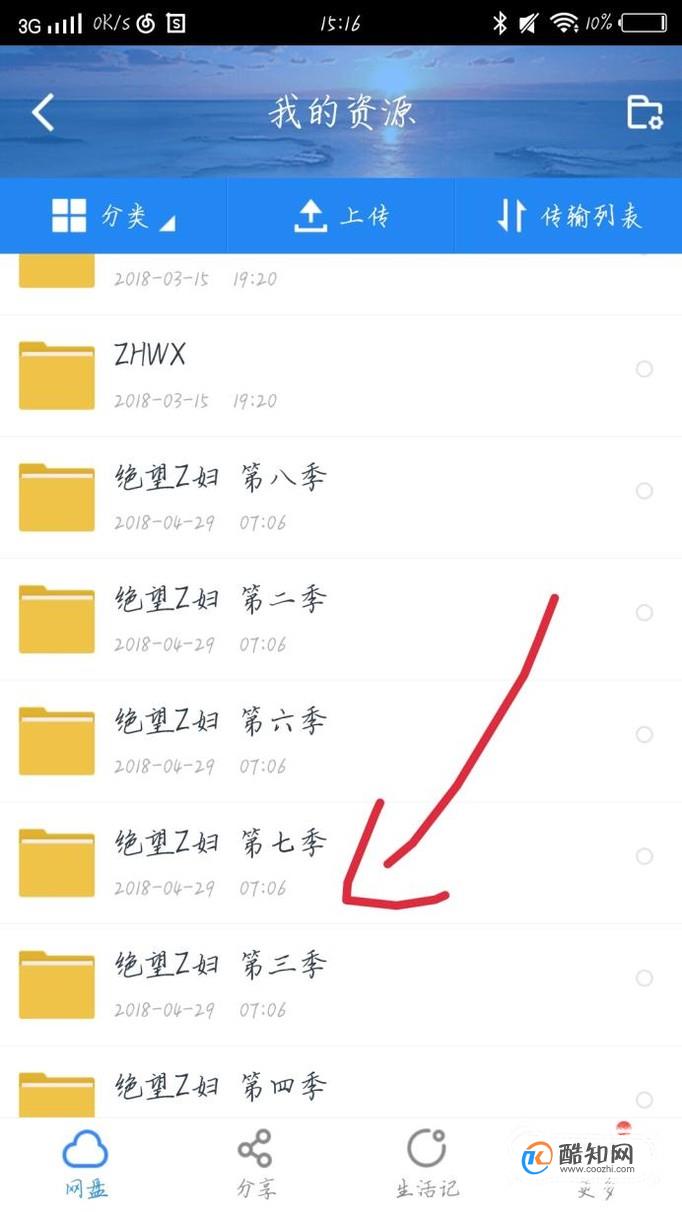Tap the 上传 upload button
Screen dimensions: 682x1212
point(341,216)
